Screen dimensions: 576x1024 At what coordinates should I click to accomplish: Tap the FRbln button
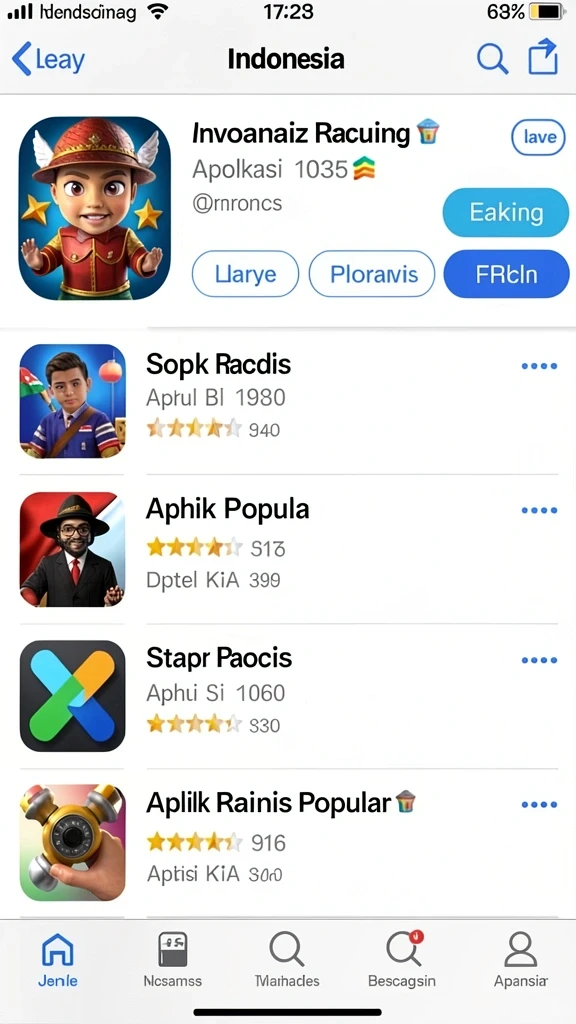click(x=506, y=274)
